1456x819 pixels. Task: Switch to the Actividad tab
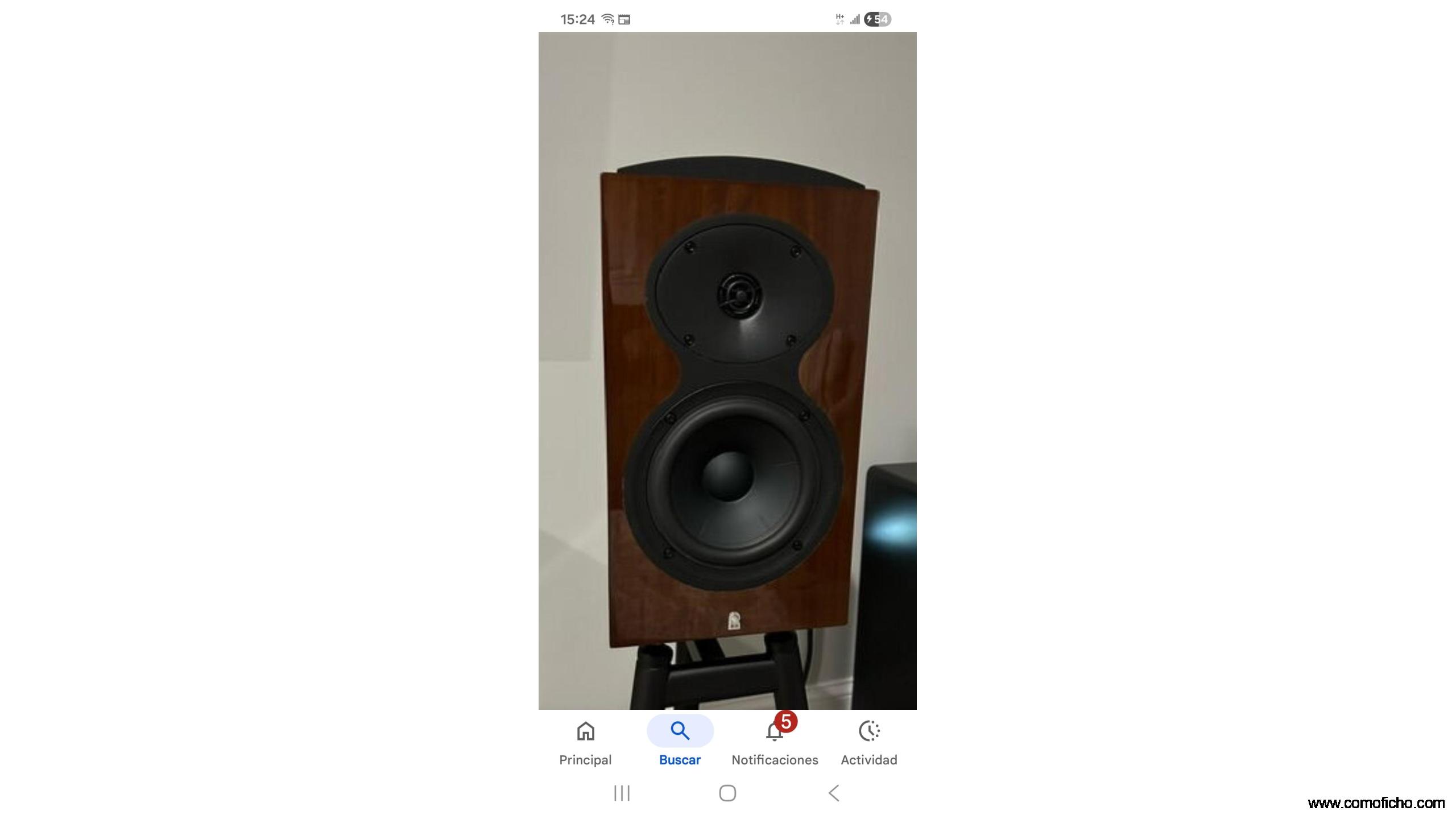[869, 743]
